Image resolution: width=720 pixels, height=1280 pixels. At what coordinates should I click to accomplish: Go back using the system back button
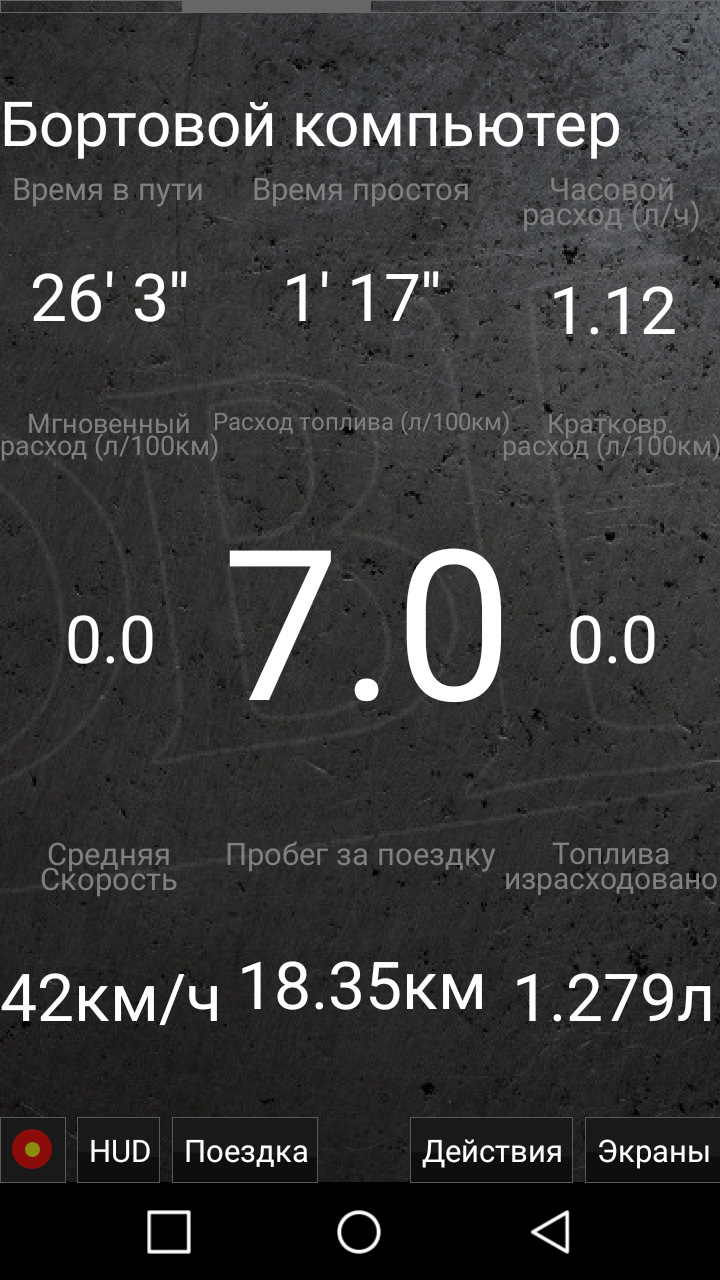549,1231
